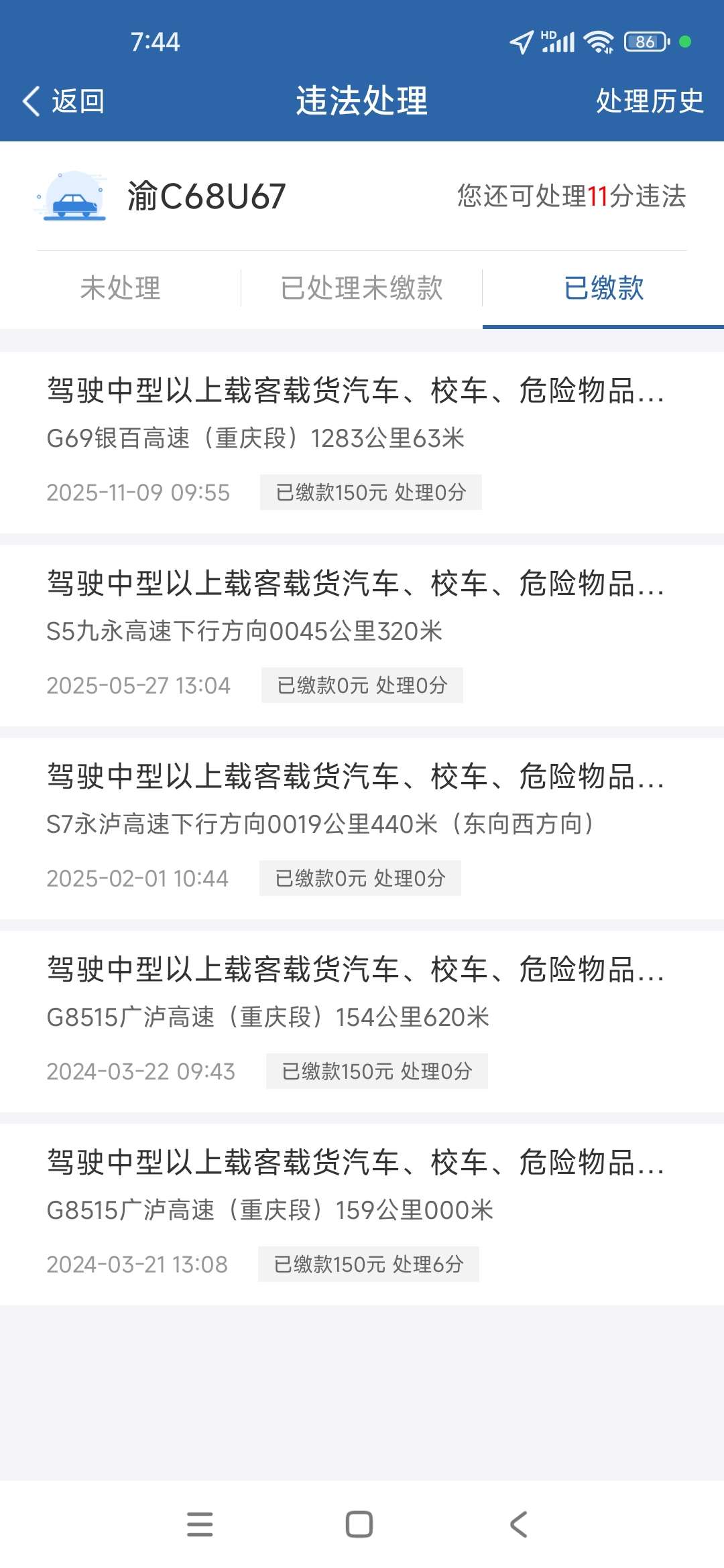Open the system recent apps menu
This screenshot has height=1568, width=724.
pos(200,1524)
